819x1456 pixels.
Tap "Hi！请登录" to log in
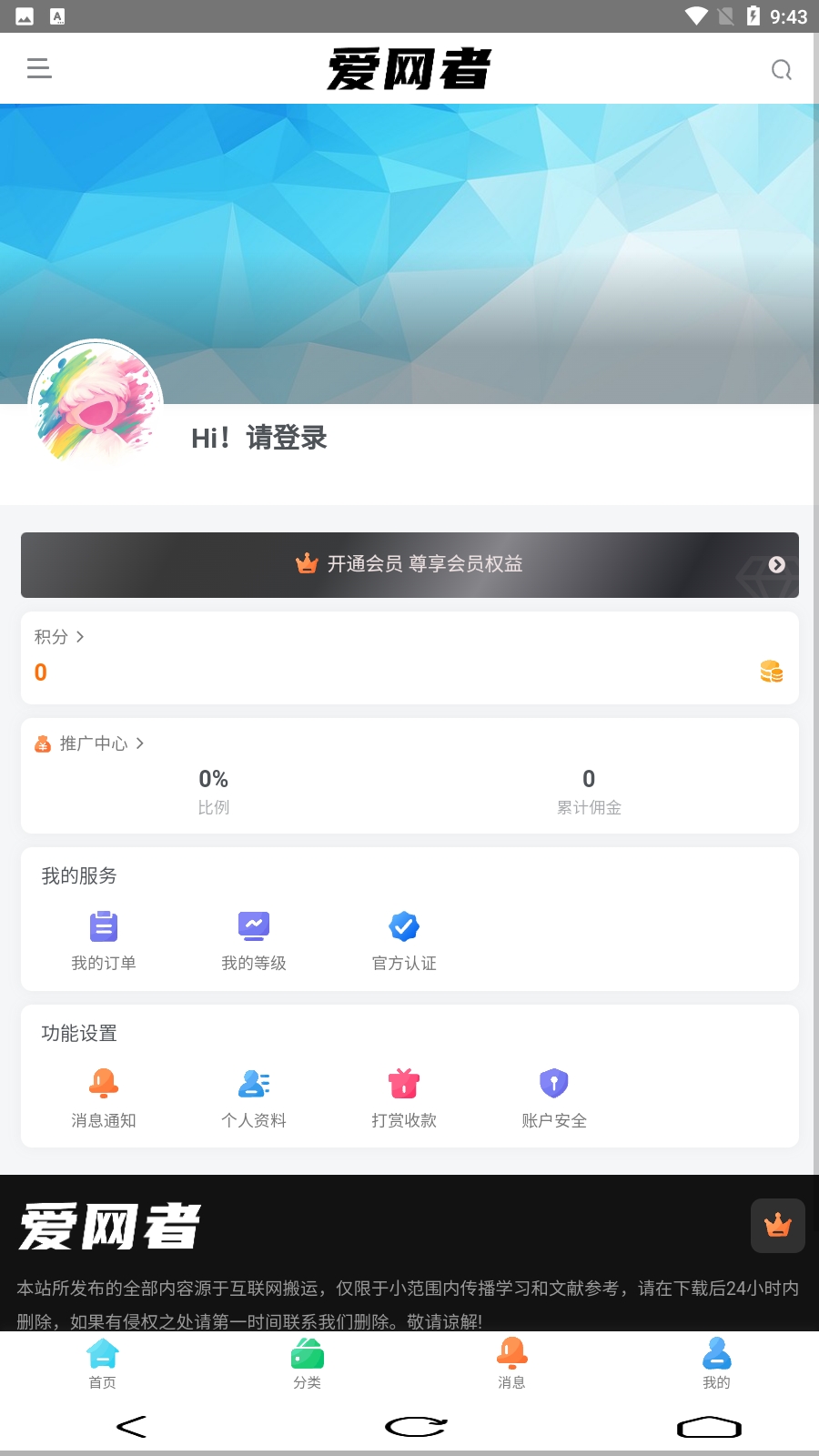pyautogui.click(x=258, y=438)
